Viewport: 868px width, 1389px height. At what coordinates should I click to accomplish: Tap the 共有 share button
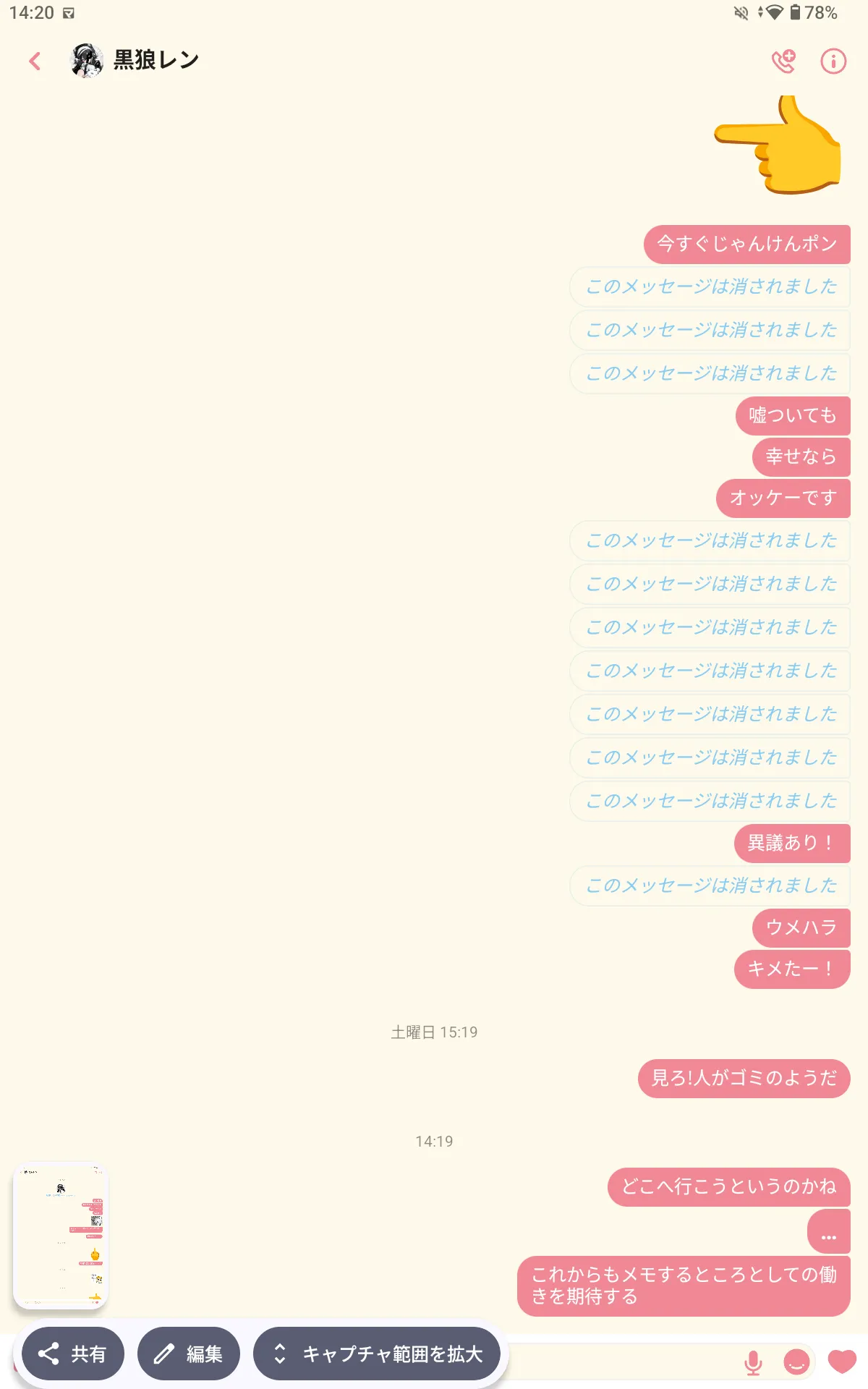click(x=73, y=1354)
